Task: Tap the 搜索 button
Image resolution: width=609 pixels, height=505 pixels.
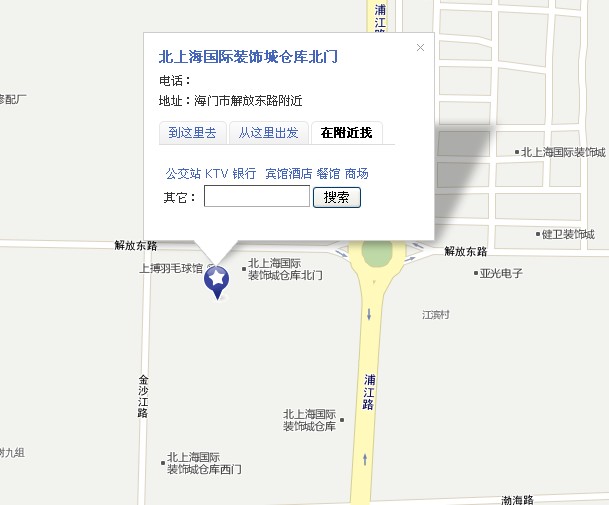Action: [337, 197]
